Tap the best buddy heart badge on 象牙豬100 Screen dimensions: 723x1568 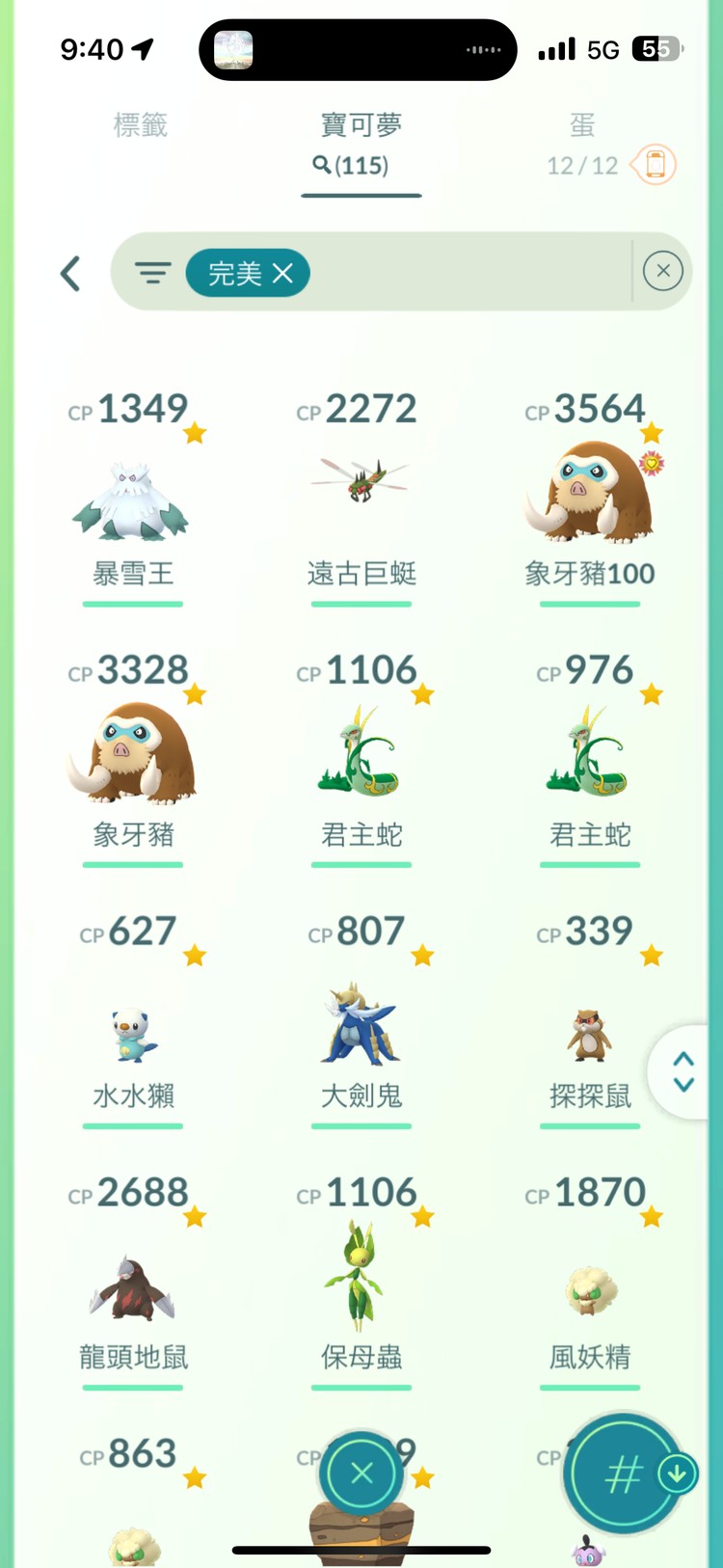(x=652, y=464)
